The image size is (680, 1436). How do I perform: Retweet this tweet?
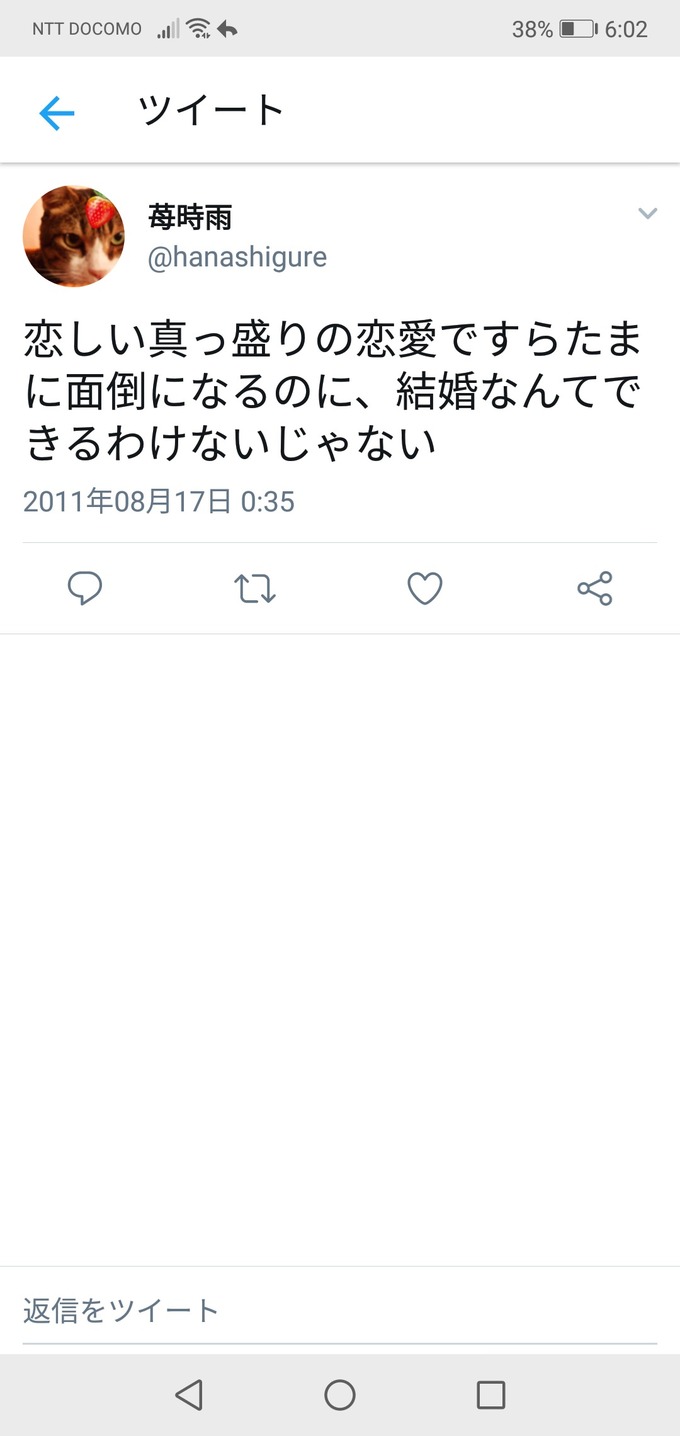(255, 588)
